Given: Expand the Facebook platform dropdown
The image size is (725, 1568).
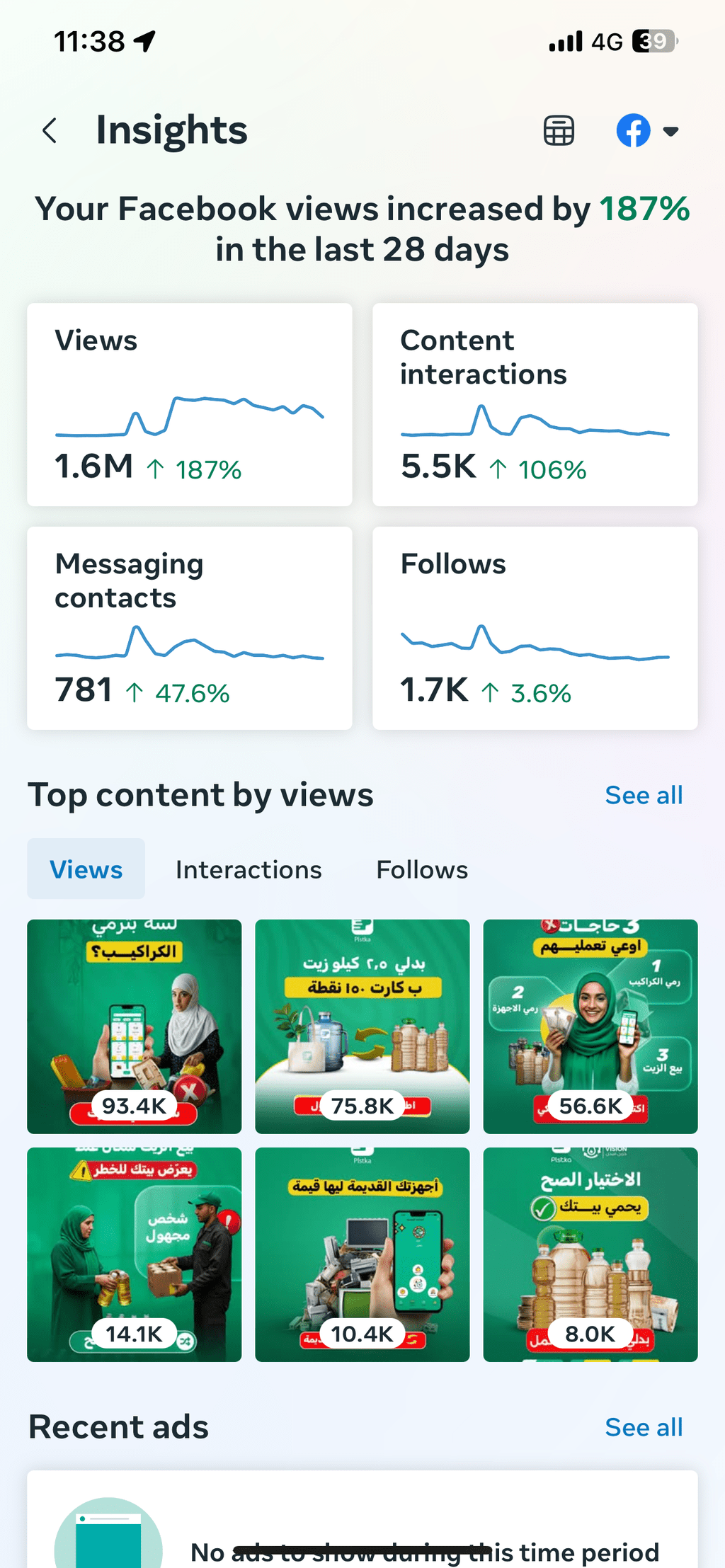Looking at the screenshot, I should [647, 131].
